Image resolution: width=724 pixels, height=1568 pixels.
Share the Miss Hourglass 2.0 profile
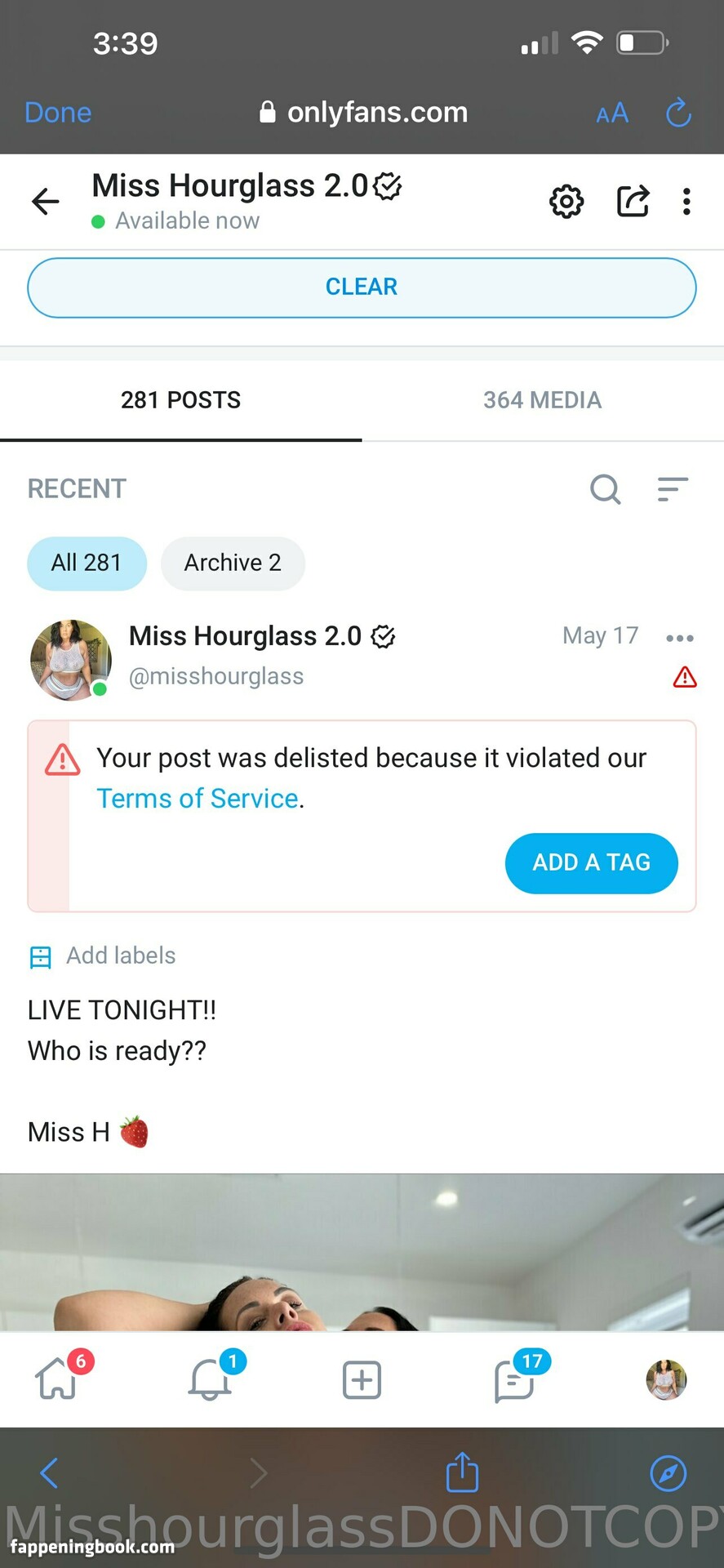click(x=633, y=201)
